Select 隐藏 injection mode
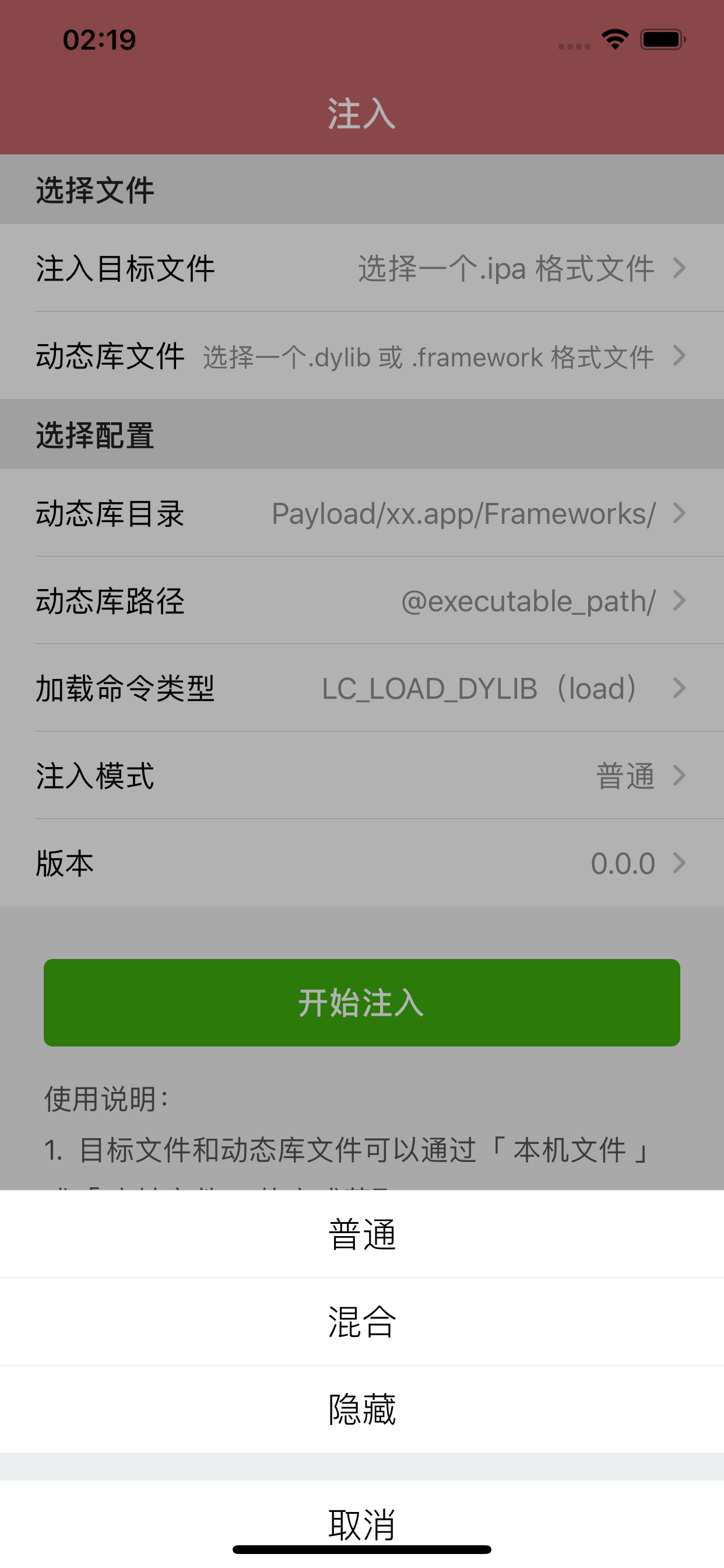724x1568 pixels. coord(362,1408)
